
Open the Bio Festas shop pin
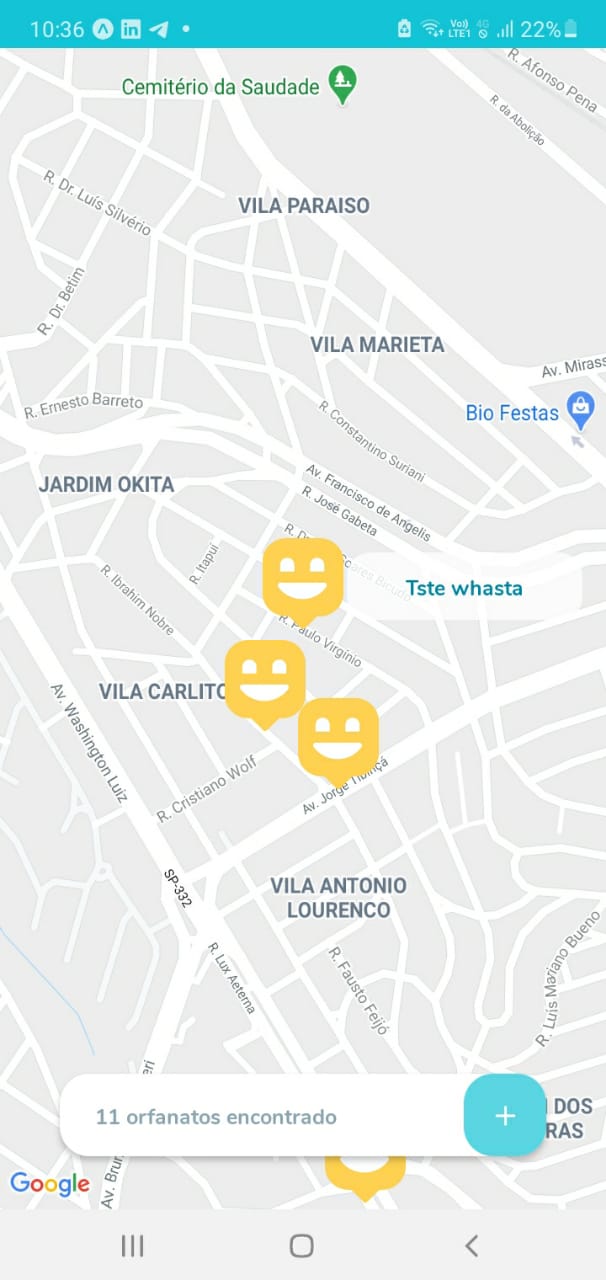pyautogui.click(x=580, y=408)
